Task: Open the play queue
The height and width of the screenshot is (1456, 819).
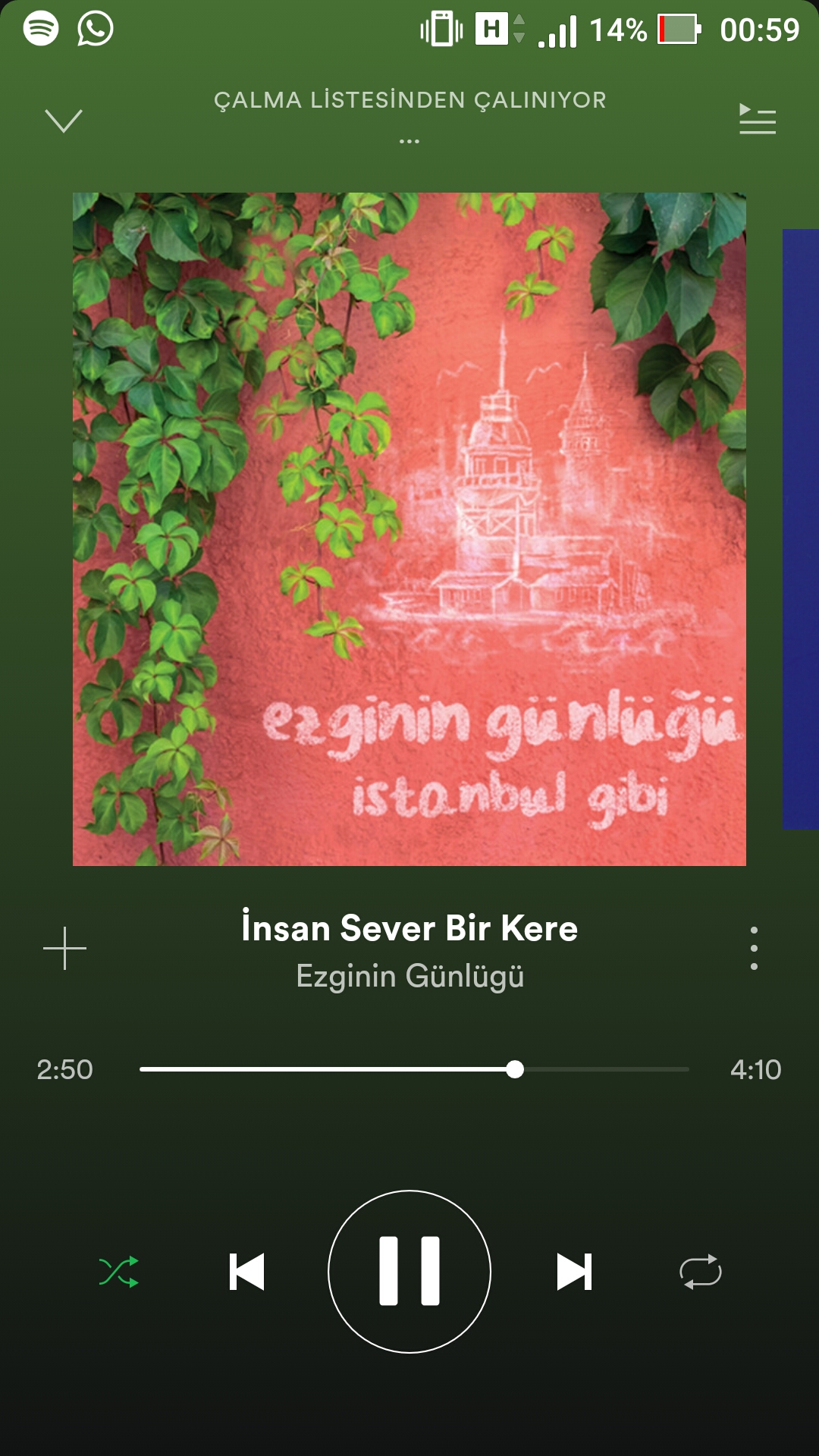Action: click(757, 119)
